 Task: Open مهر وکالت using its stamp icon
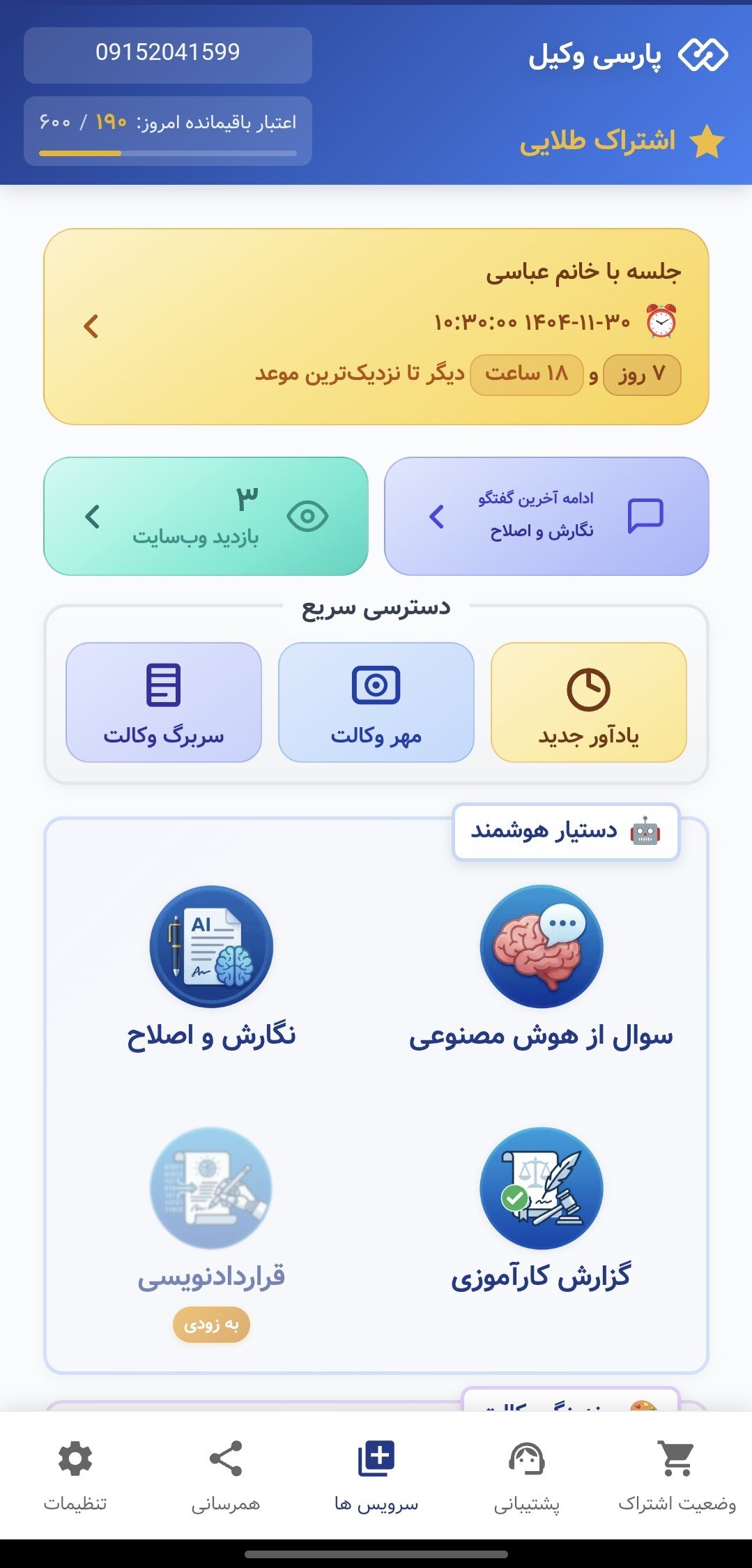tap(376, 687)
